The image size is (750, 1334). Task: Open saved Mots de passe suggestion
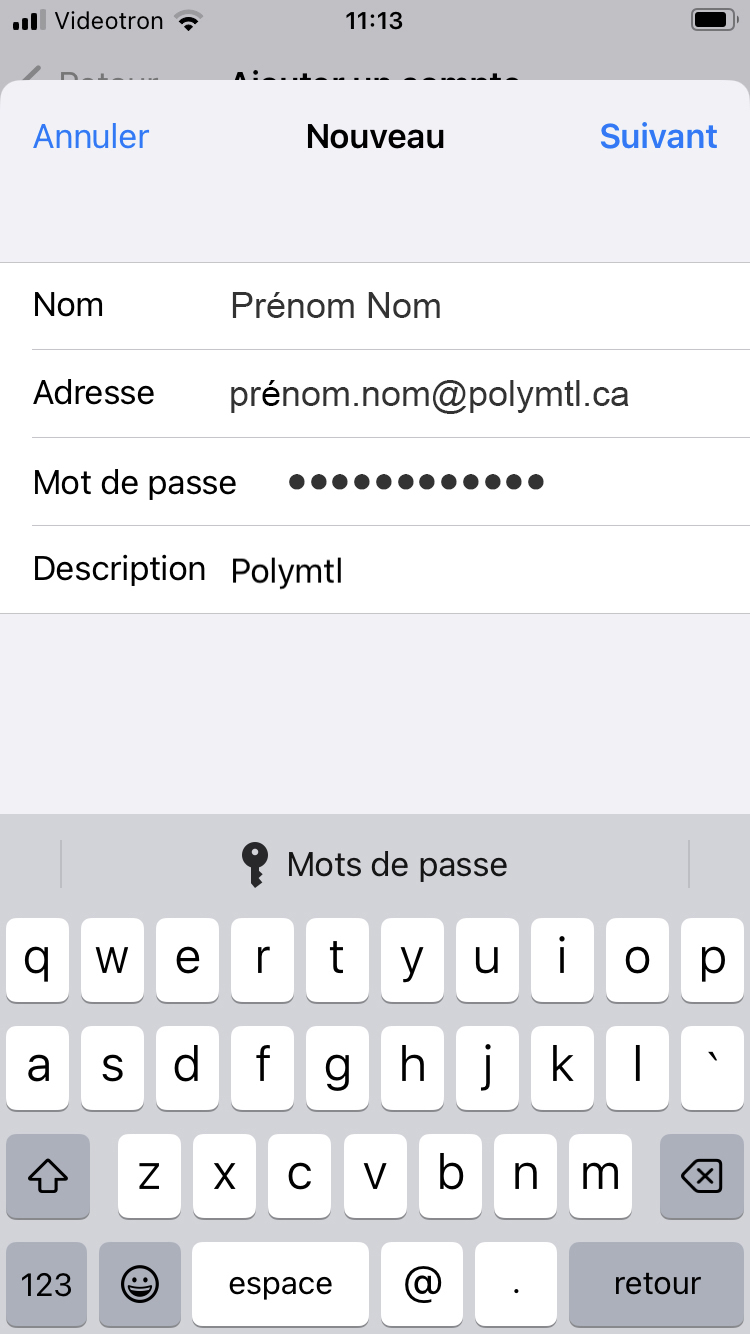coord(375,864)
